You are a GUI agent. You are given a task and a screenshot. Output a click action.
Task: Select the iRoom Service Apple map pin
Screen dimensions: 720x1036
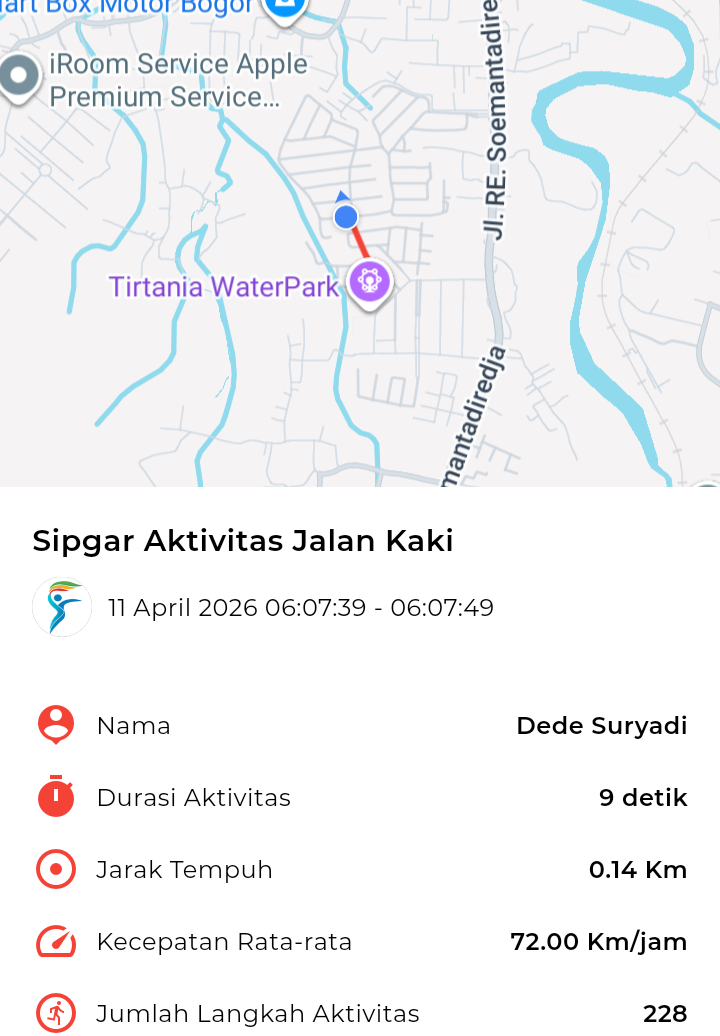tap(17, 76)
